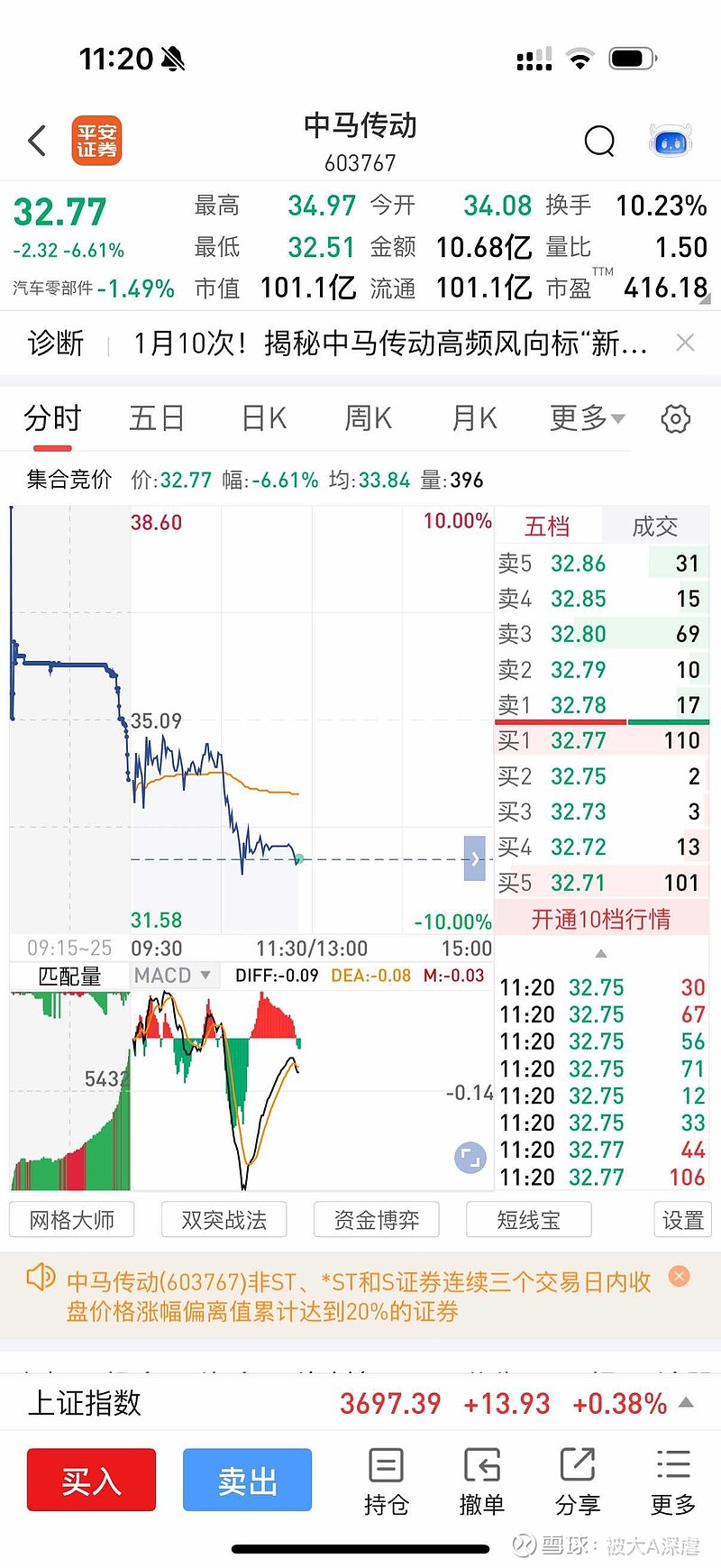Switch to the 周K chart tab
The width and height of the screenshot is (721, 1568).
[x=368, y=418]
